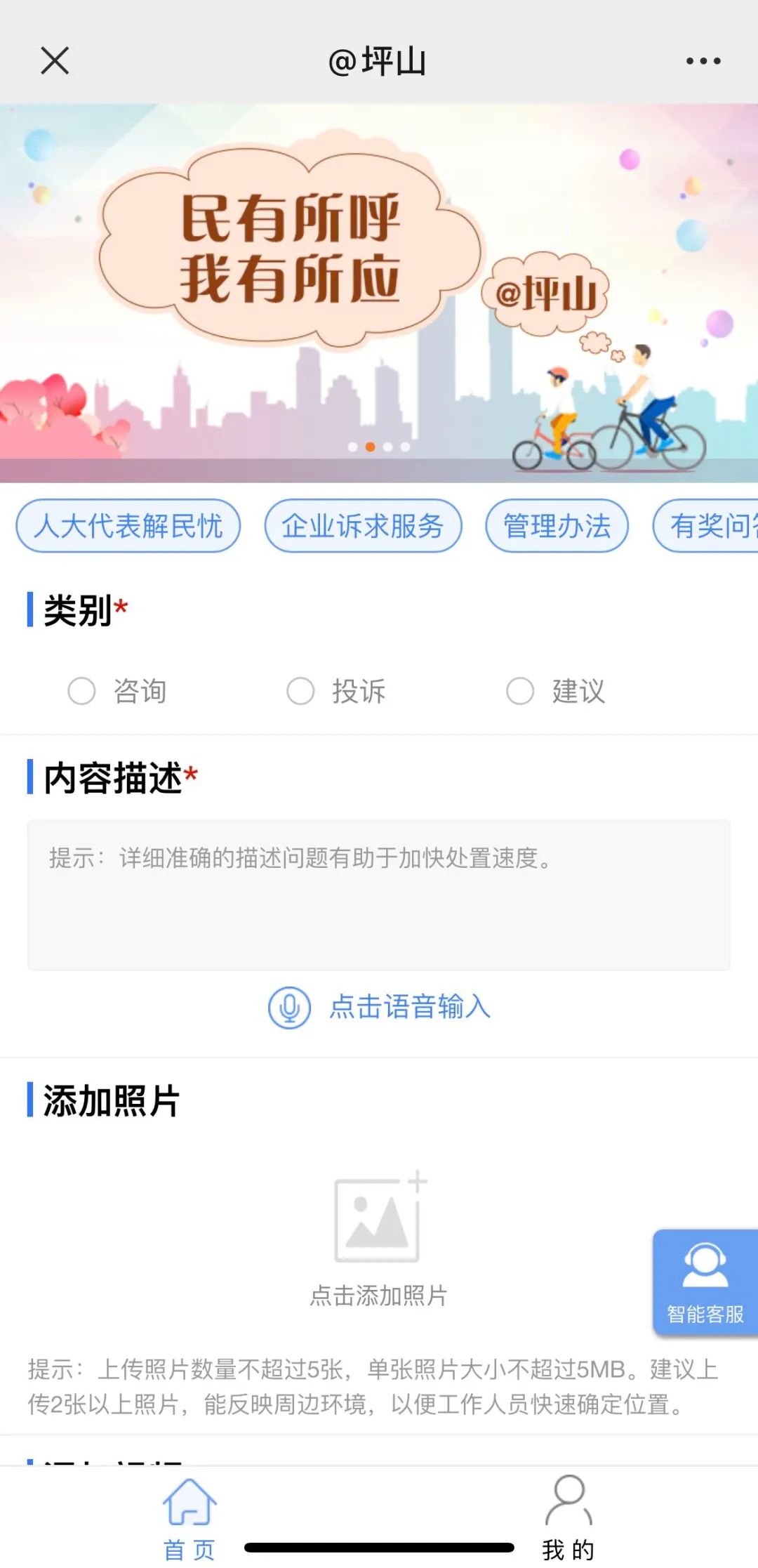758x1568 pixels.
Task: Close the @坪山 page
Action: [x=55, y=61]
